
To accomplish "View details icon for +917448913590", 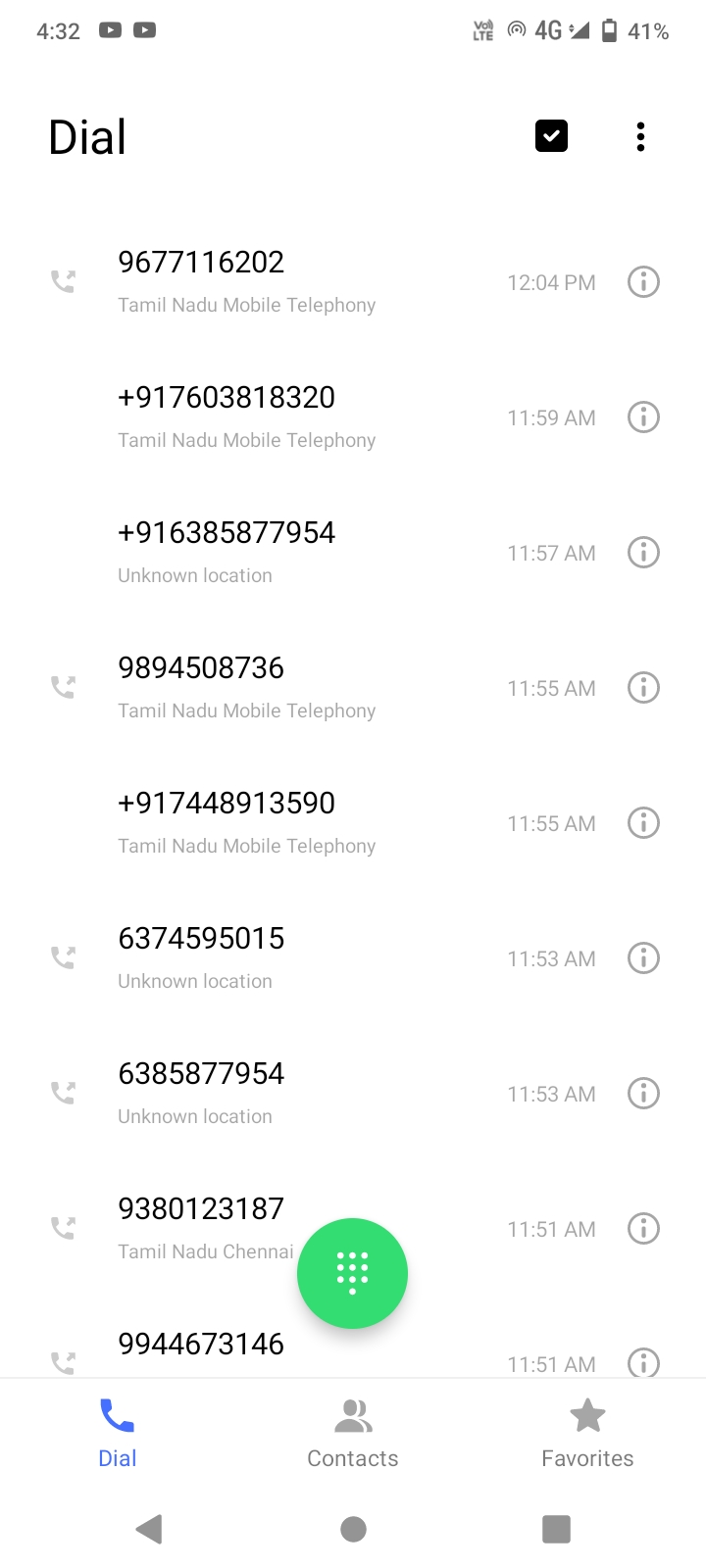I will click(x=643, y=823).
